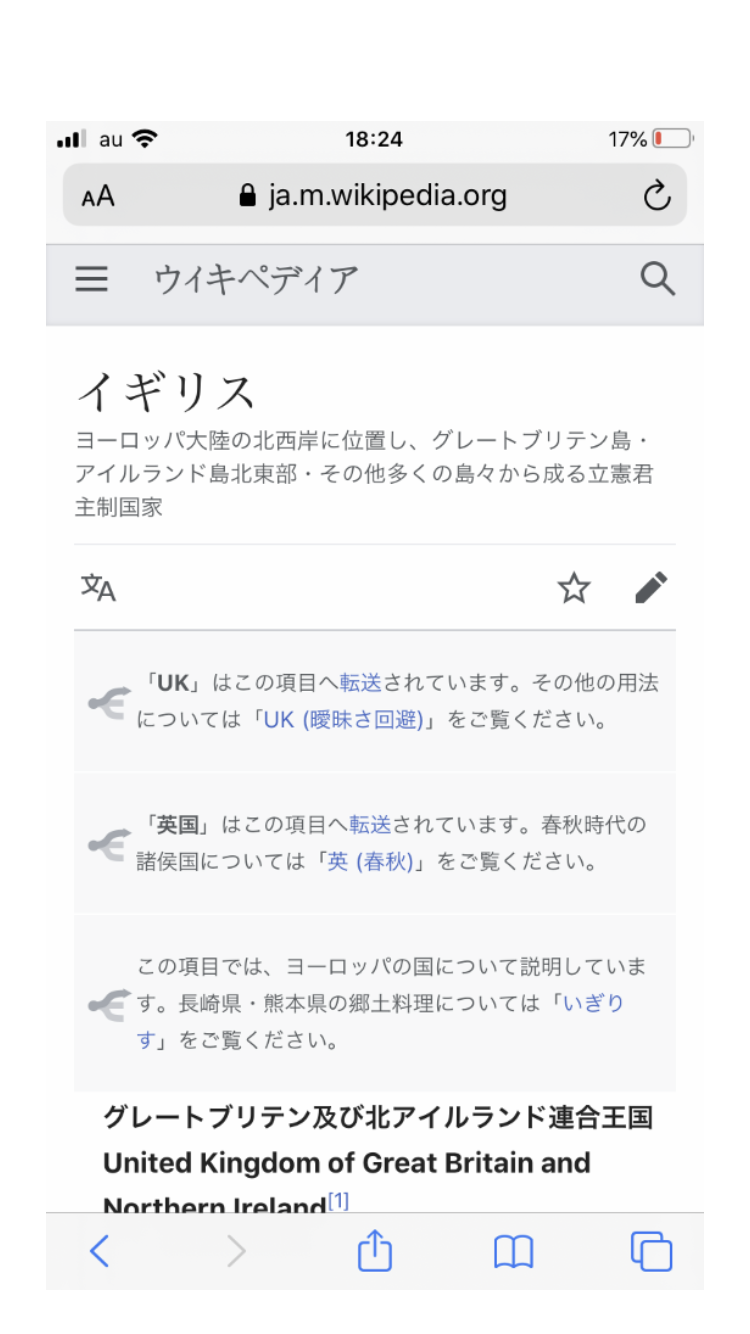
Task: Open the Wikipedia hamburger menu
Action: (x=91, y=280)
